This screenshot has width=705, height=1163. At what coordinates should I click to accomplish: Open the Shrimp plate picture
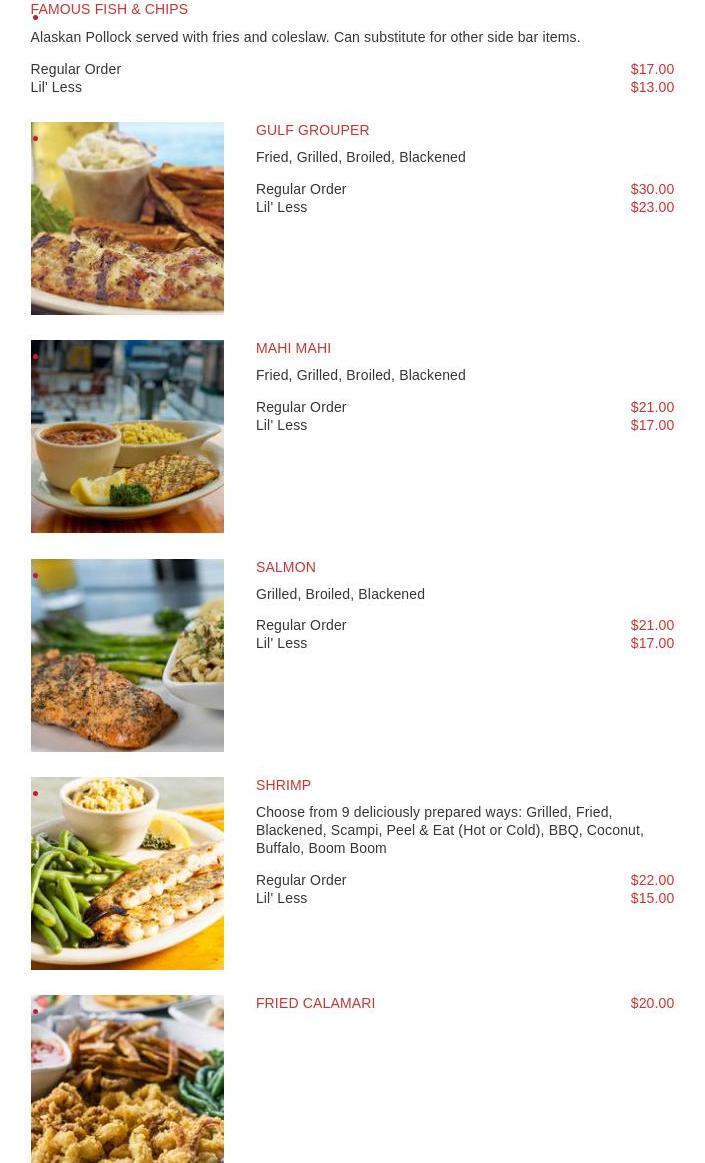[x=127, y=873]
